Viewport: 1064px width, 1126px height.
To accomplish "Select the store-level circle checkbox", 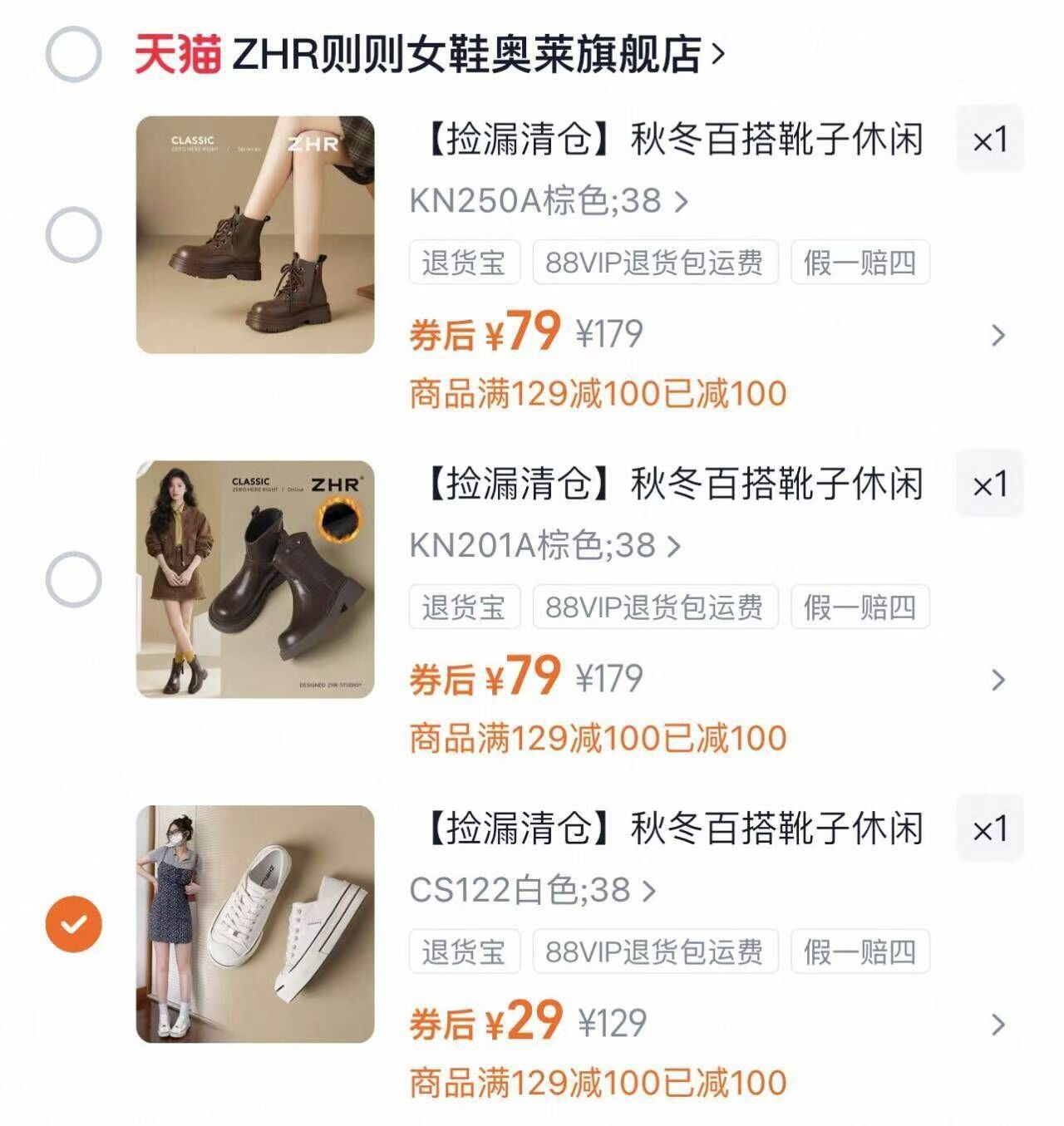I will pyautogui.click(x=71, y=52).
